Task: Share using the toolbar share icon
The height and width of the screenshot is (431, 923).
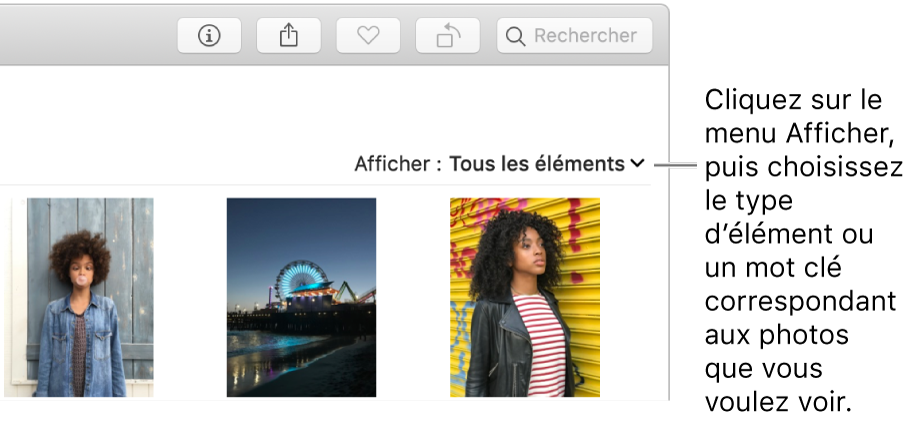Action: tap(288, 35)
